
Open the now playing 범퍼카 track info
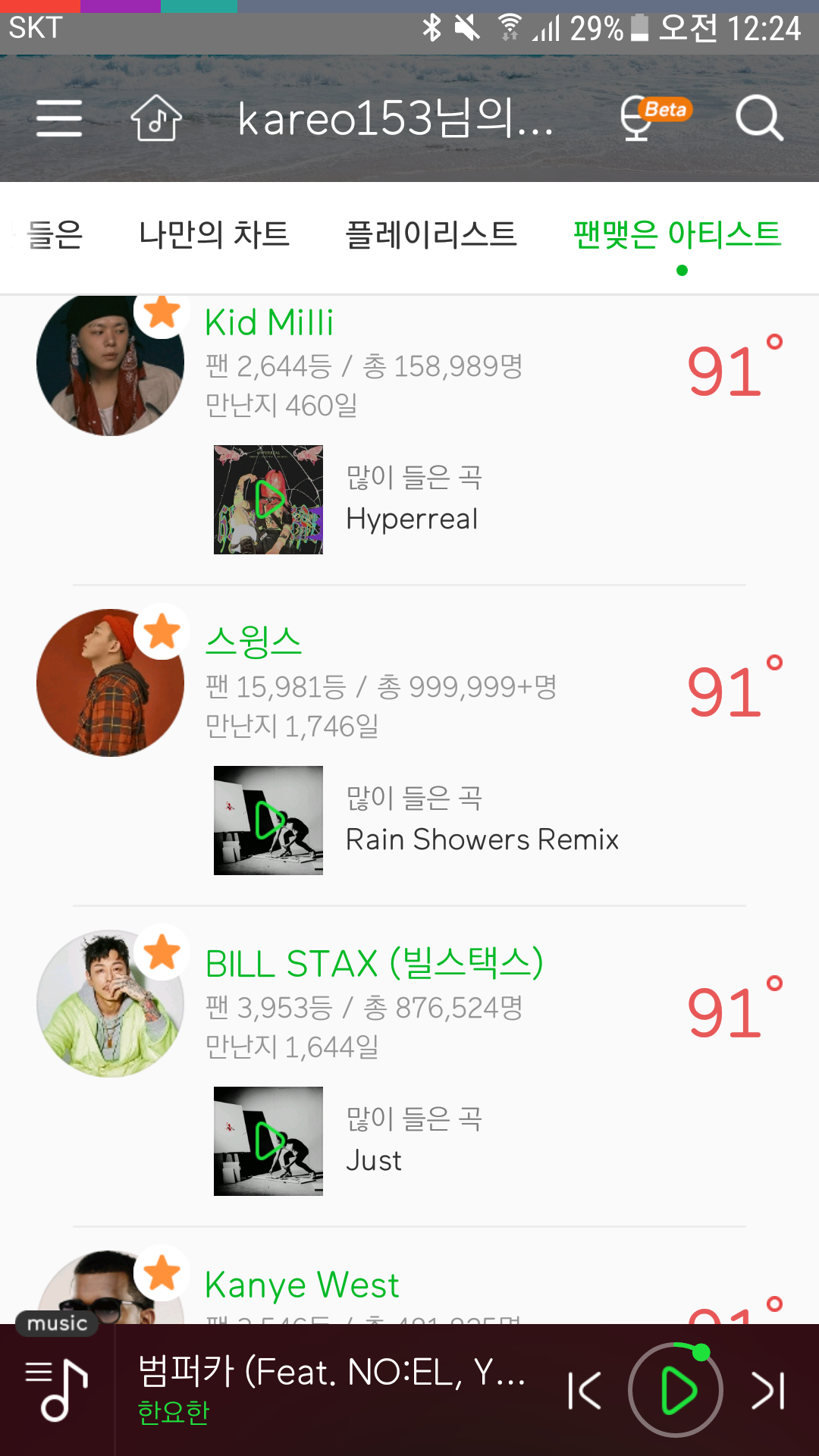click(x=331, y=1389)
